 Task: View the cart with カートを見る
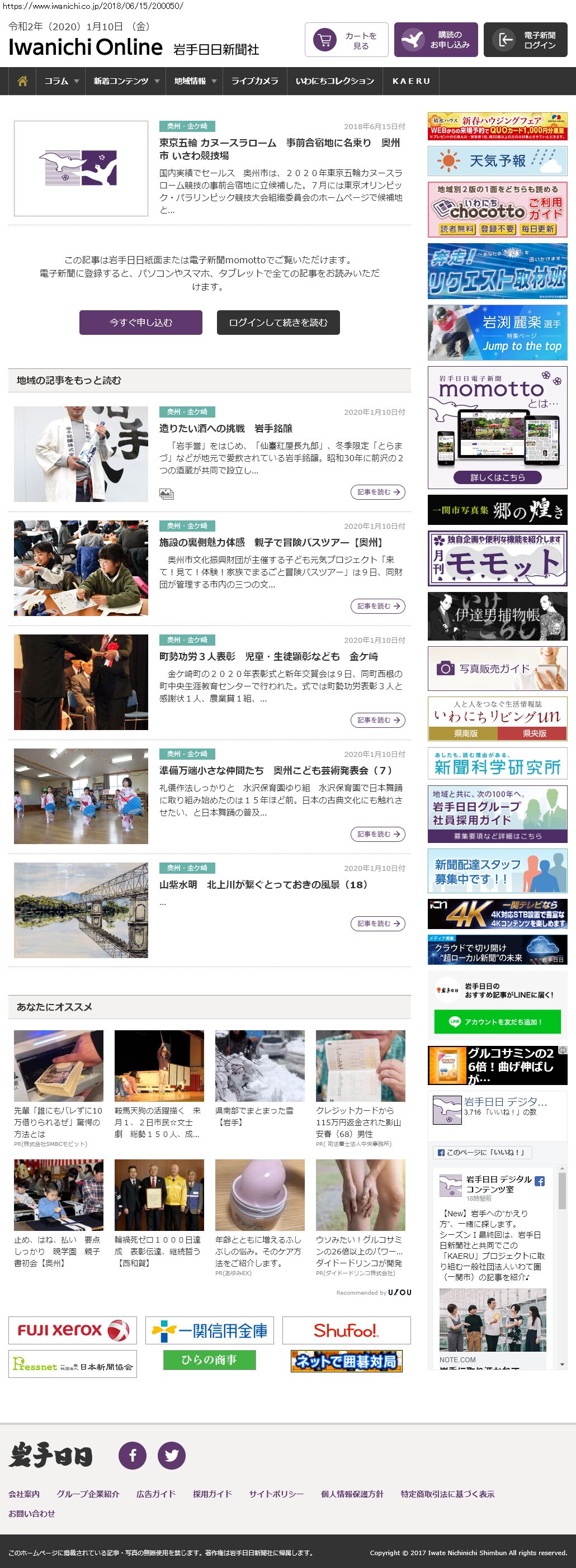(347, 40)
